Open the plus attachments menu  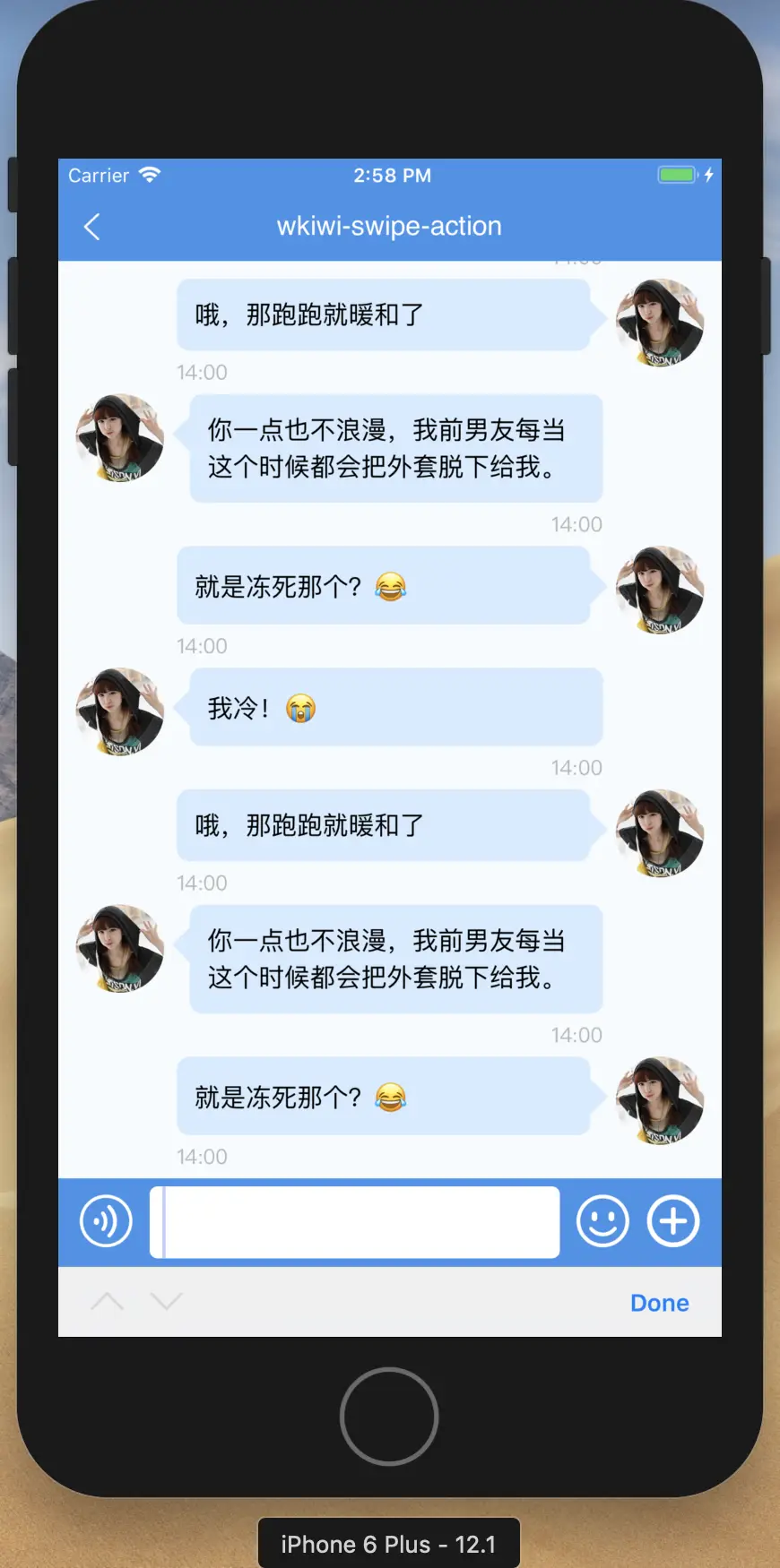coord(673,1221)
